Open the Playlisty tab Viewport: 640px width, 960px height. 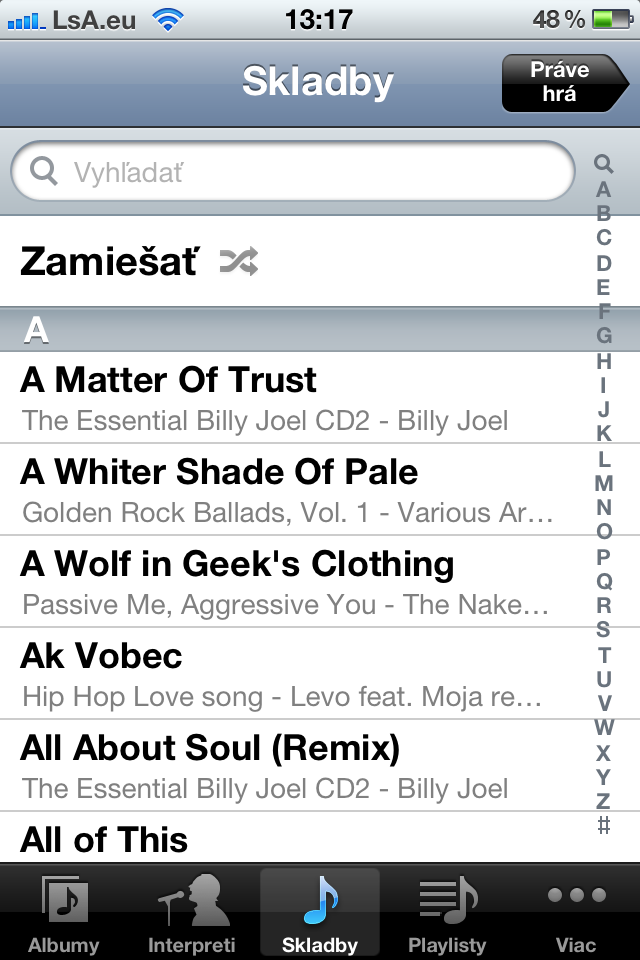pos(447,914)
